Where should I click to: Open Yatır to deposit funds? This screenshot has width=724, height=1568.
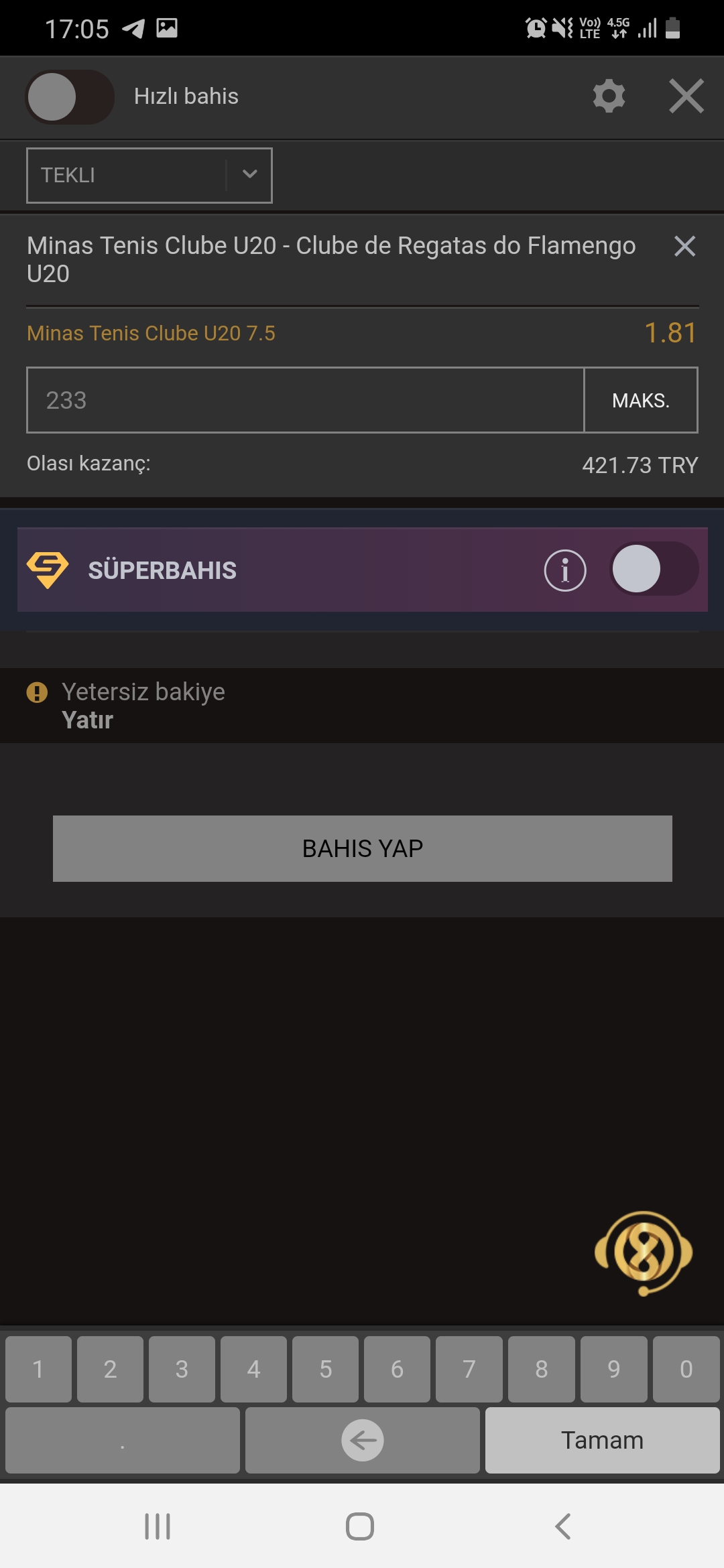[87, 720]
